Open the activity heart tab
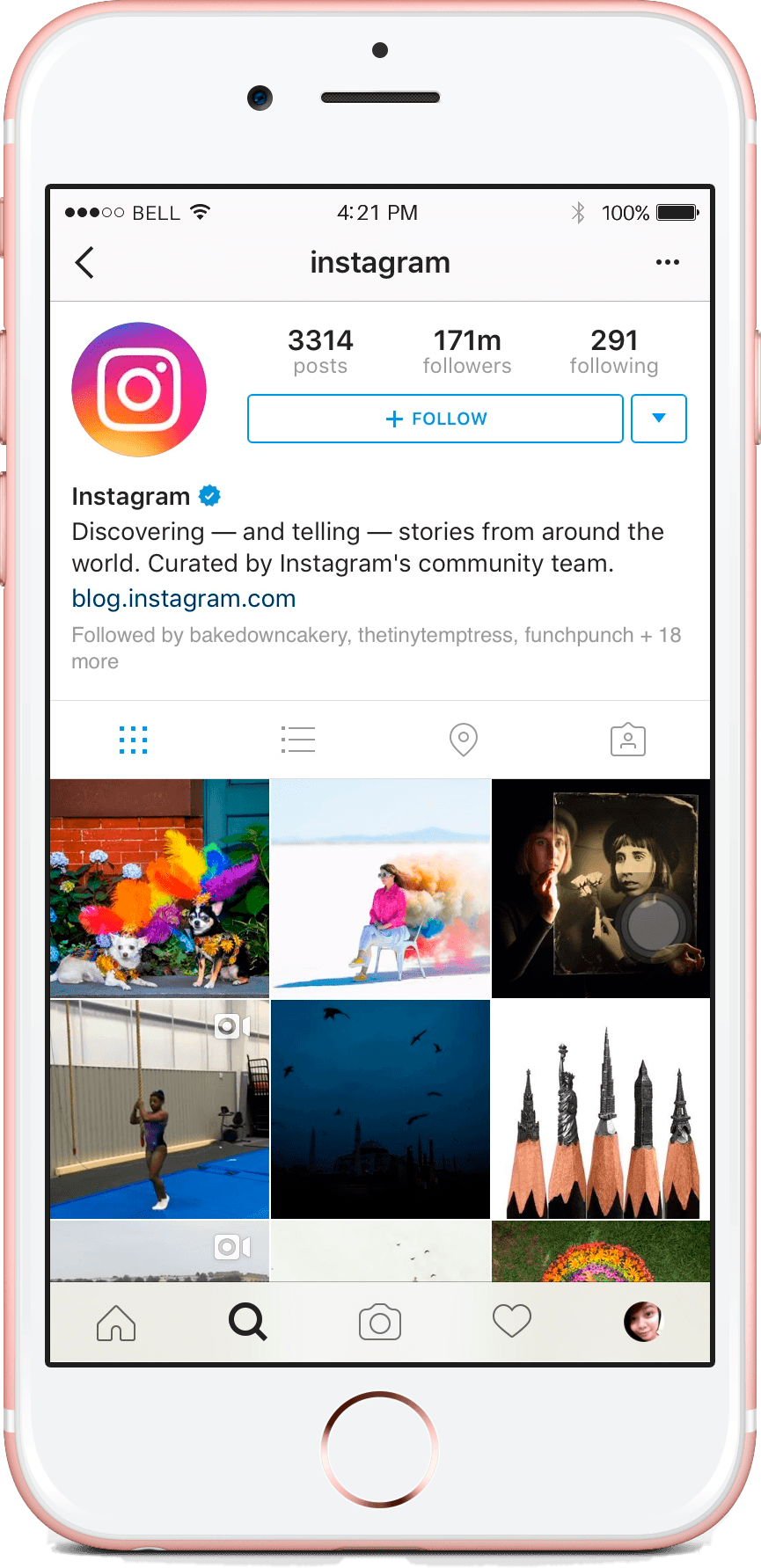This screenshot has width=761, height=1568. coord(512,1321)
